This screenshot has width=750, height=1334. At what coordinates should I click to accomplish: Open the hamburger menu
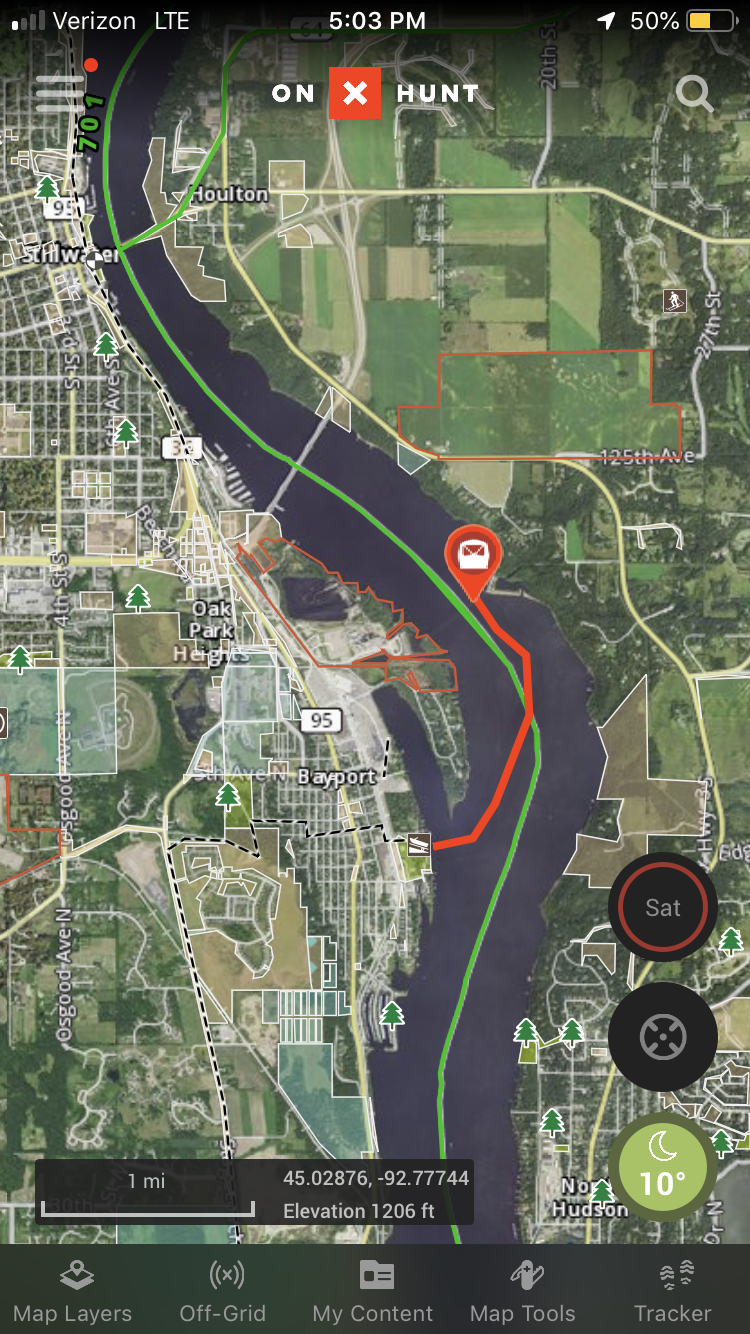[x=60, y=93]
